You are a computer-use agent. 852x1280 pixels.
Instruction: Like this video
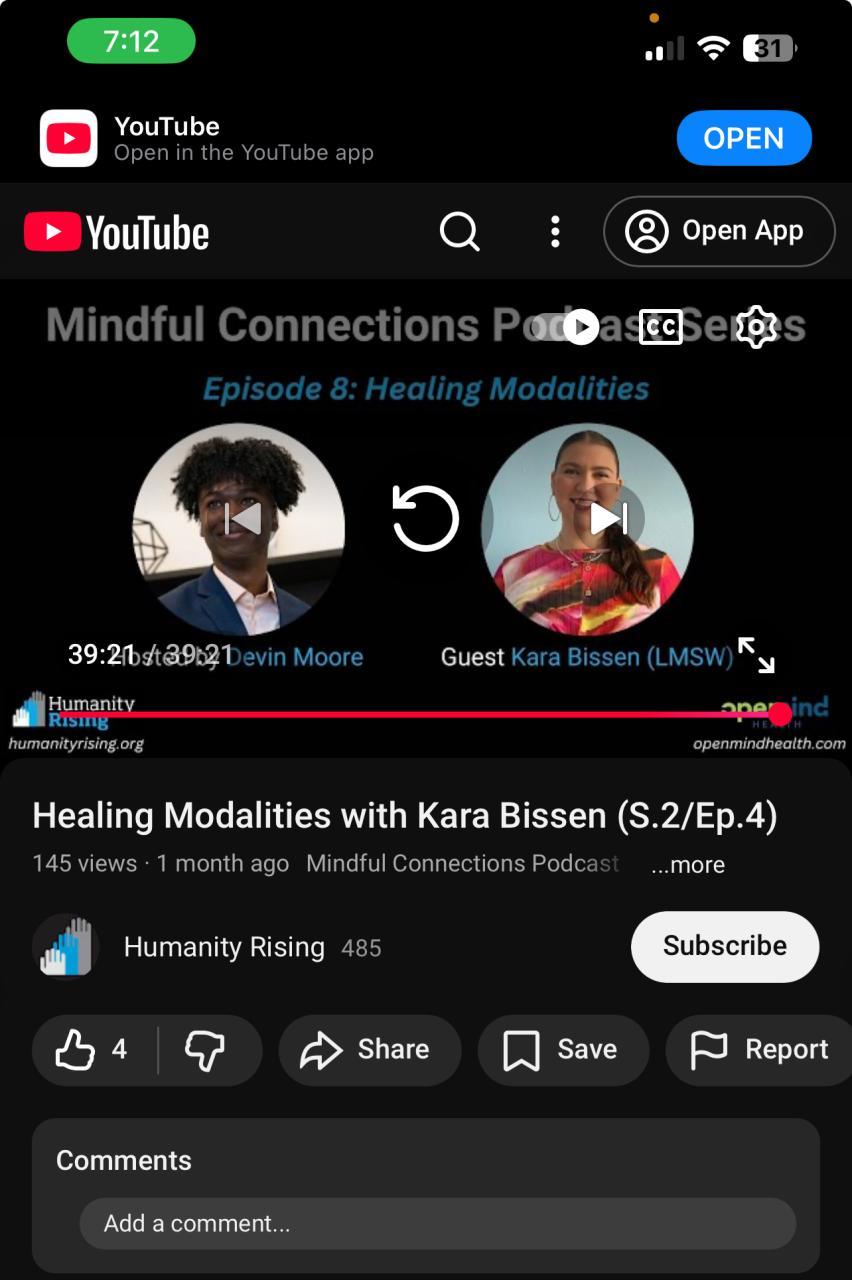pyautogui.click(x=93, y=1050)
